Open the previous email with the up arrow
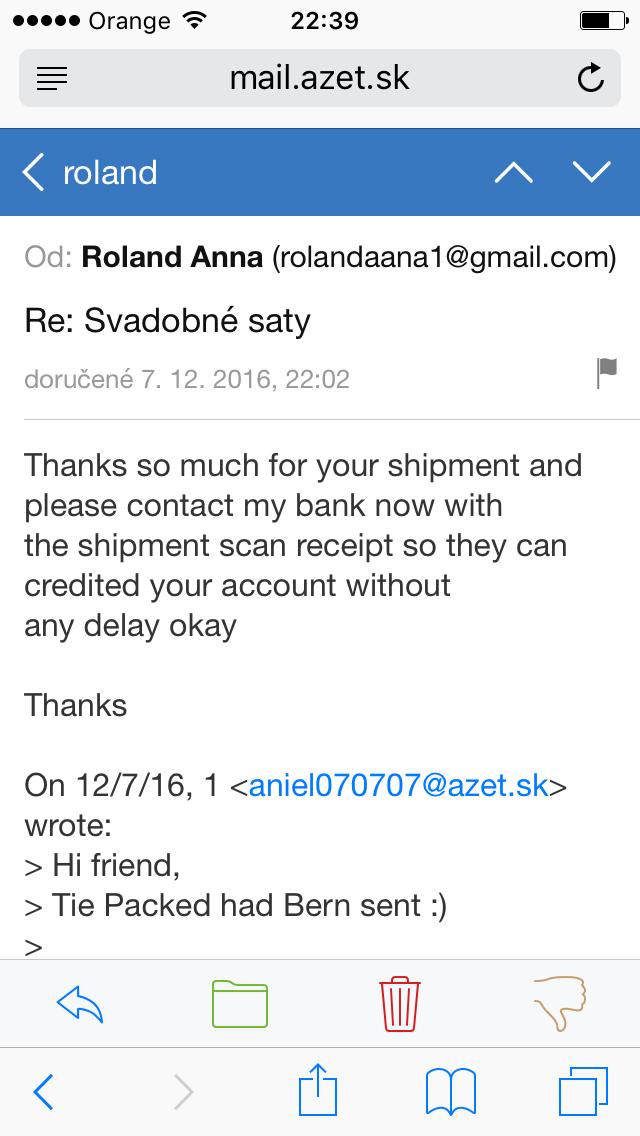The image size is (640, 1136). 513,172
